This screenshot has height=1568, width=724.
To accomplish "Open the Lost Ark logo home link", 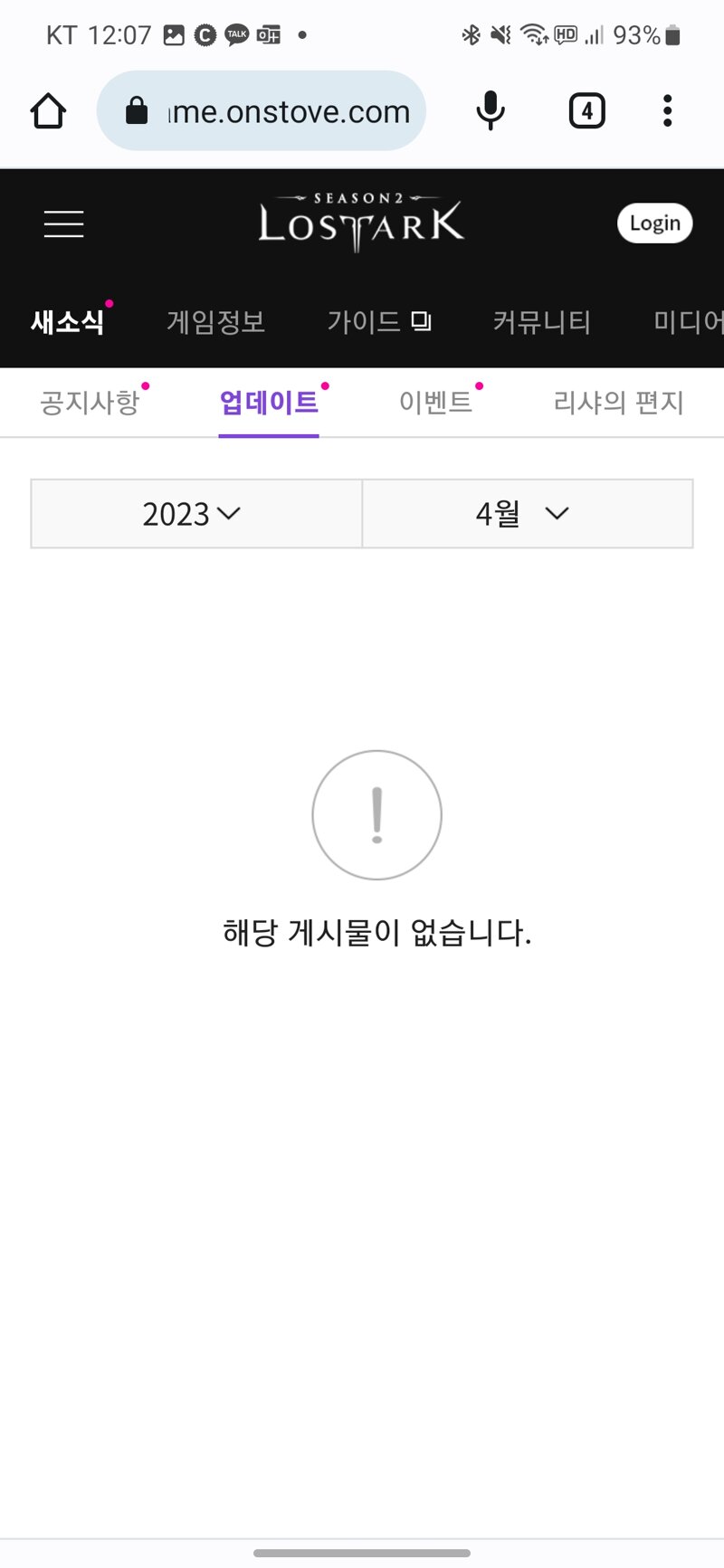I will [x=361, y=223].
